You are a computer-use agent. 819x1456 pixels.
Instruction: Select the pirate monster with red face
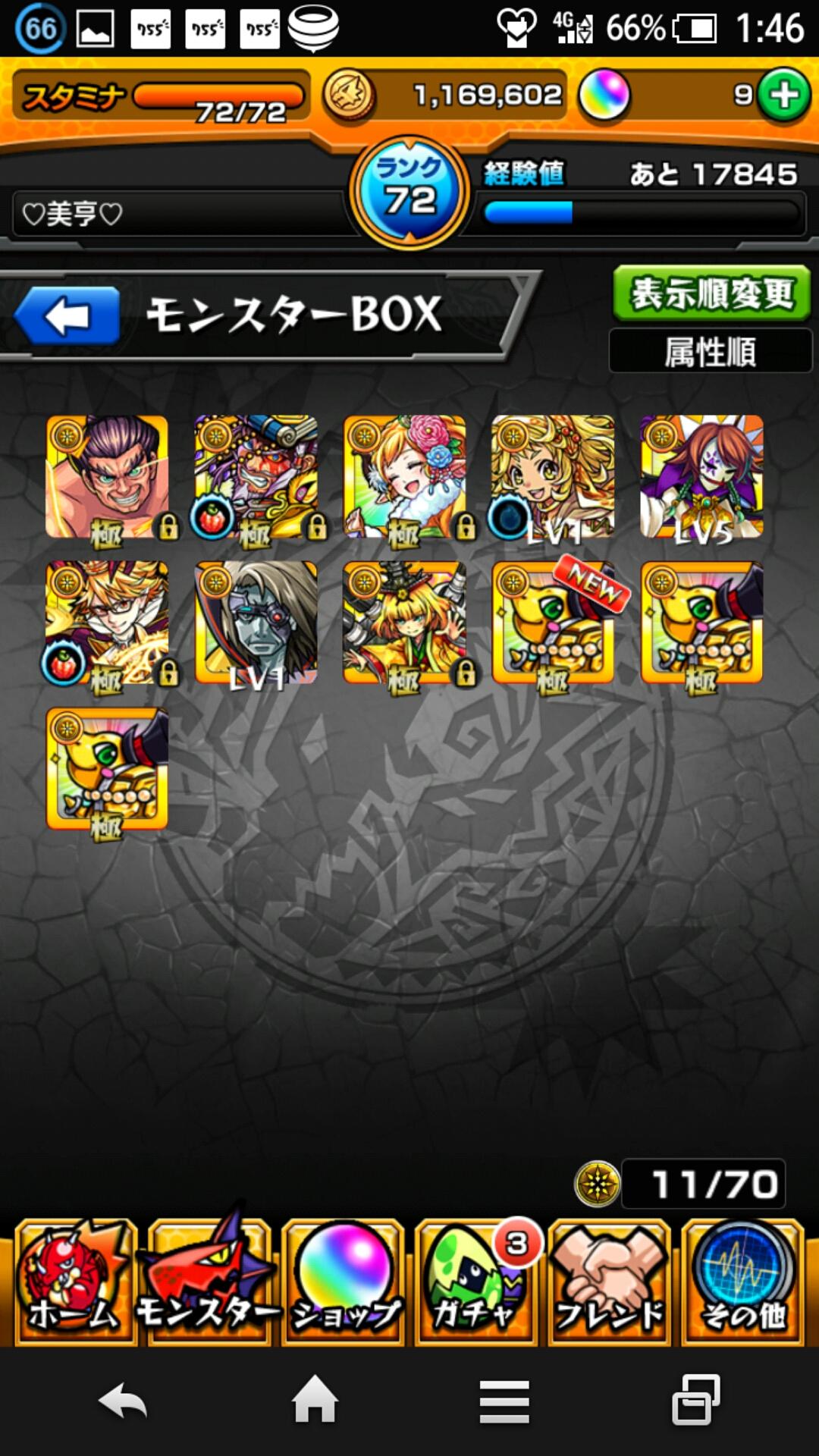click(x=256, y=477)
